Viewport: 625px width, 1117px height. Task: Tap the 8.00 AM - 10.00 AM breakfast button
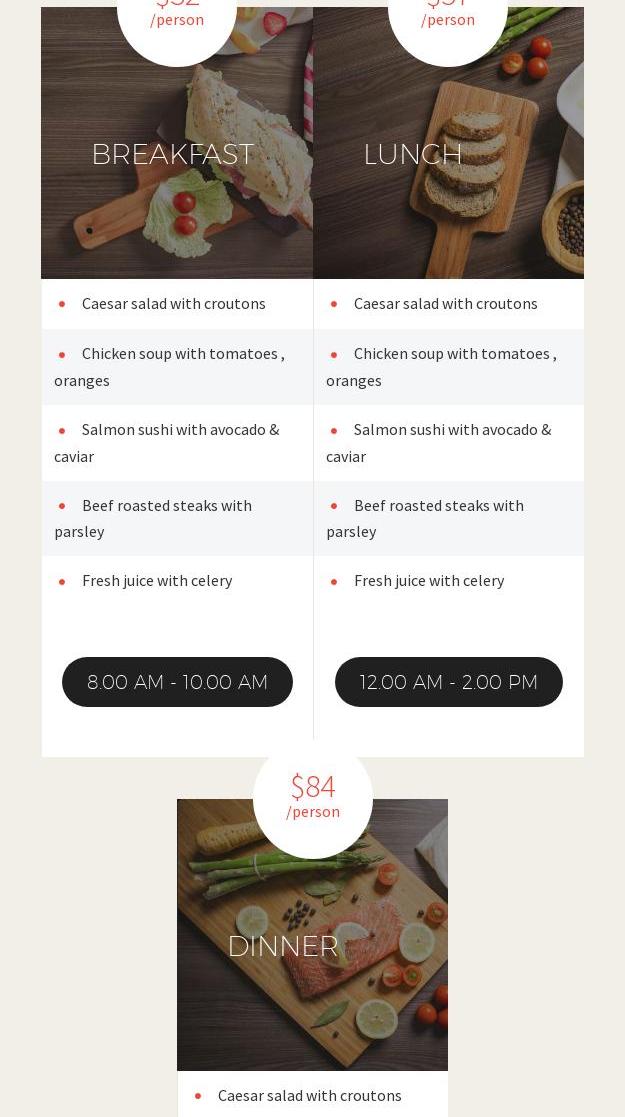pos(177,682)
